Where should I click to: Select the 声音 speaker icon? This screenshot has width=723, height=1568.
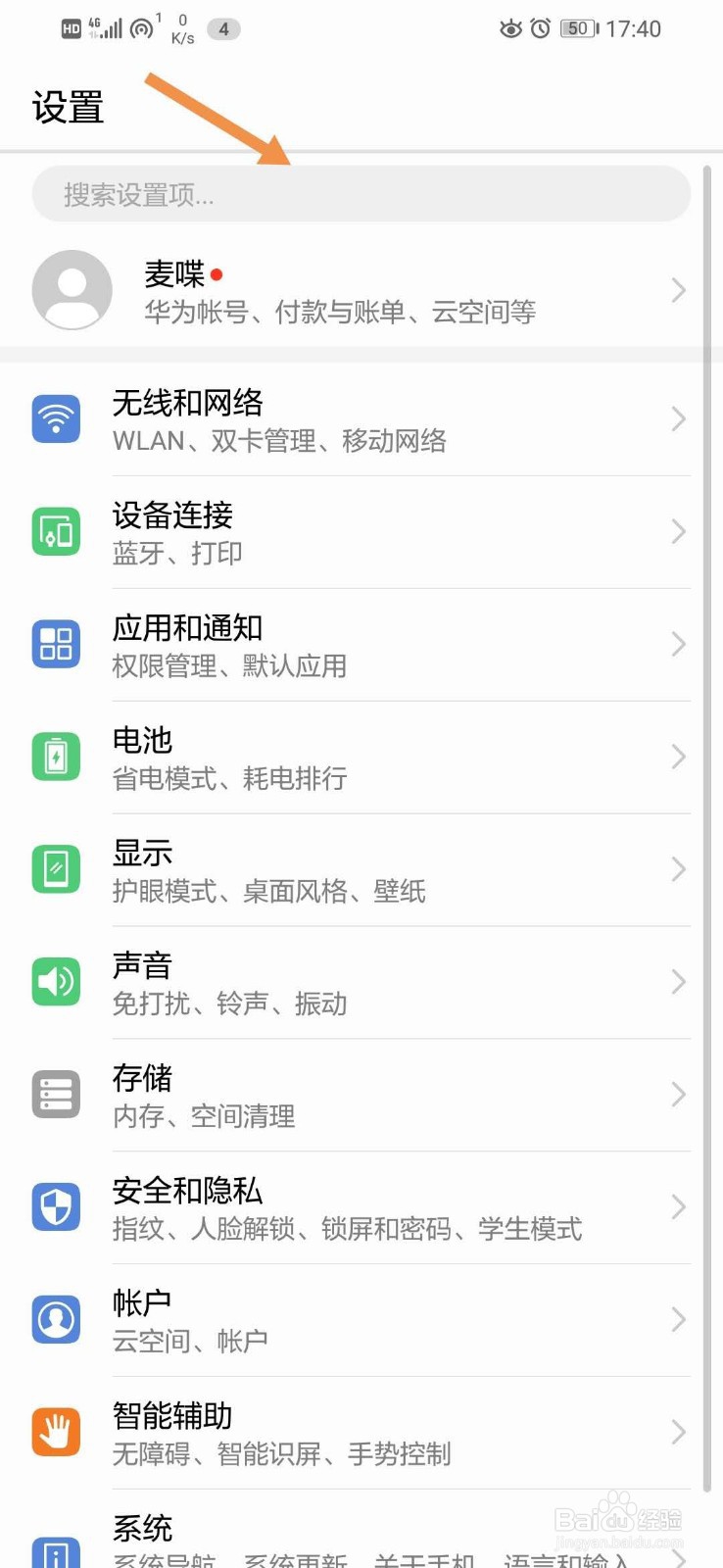click(56, 981)
